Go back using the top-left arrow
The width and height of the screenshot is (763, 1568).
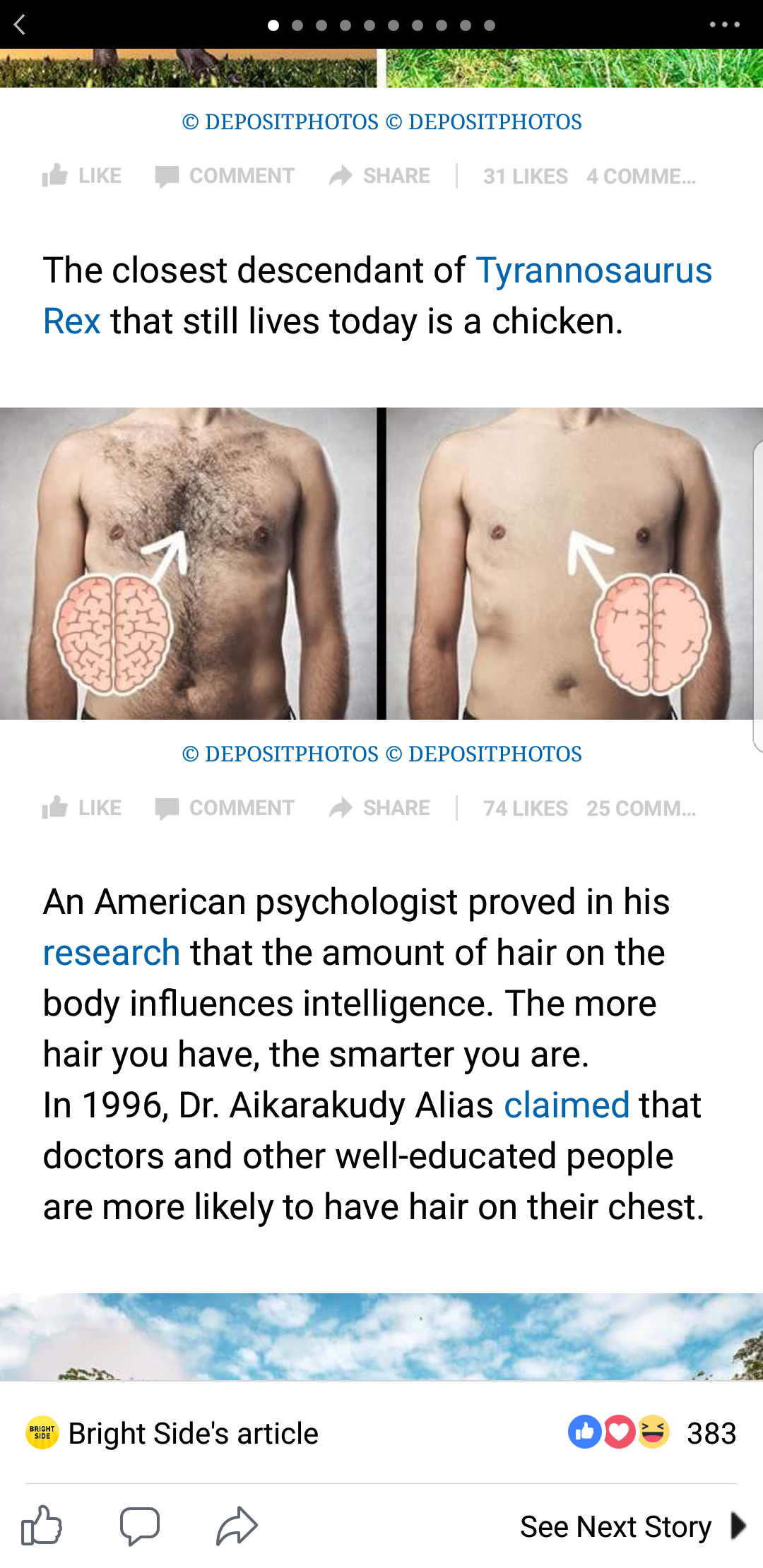pyautogui.click(x=20, y=25)
